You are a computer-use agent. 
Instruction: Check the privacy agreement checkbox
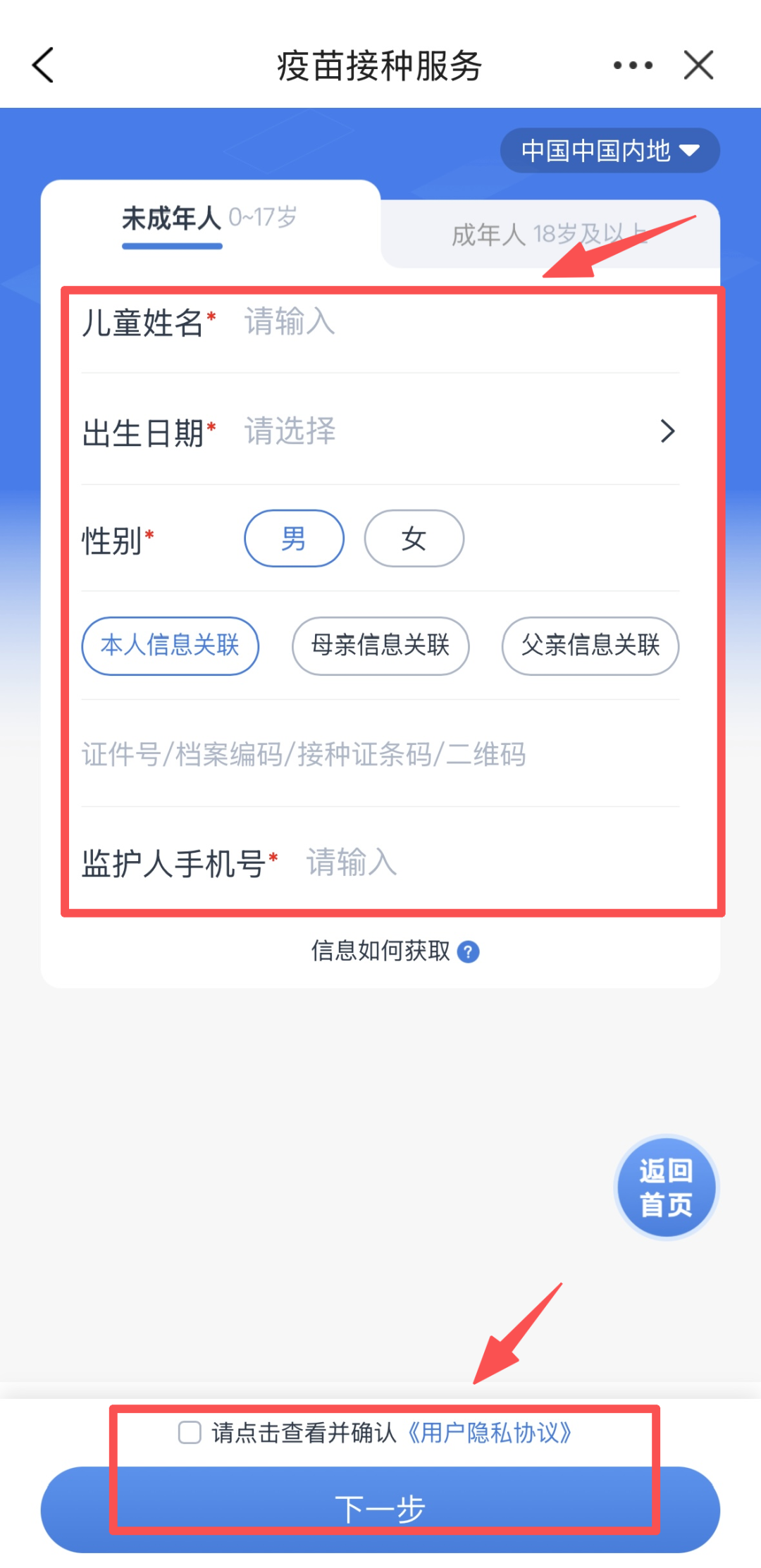point(190,1432)
